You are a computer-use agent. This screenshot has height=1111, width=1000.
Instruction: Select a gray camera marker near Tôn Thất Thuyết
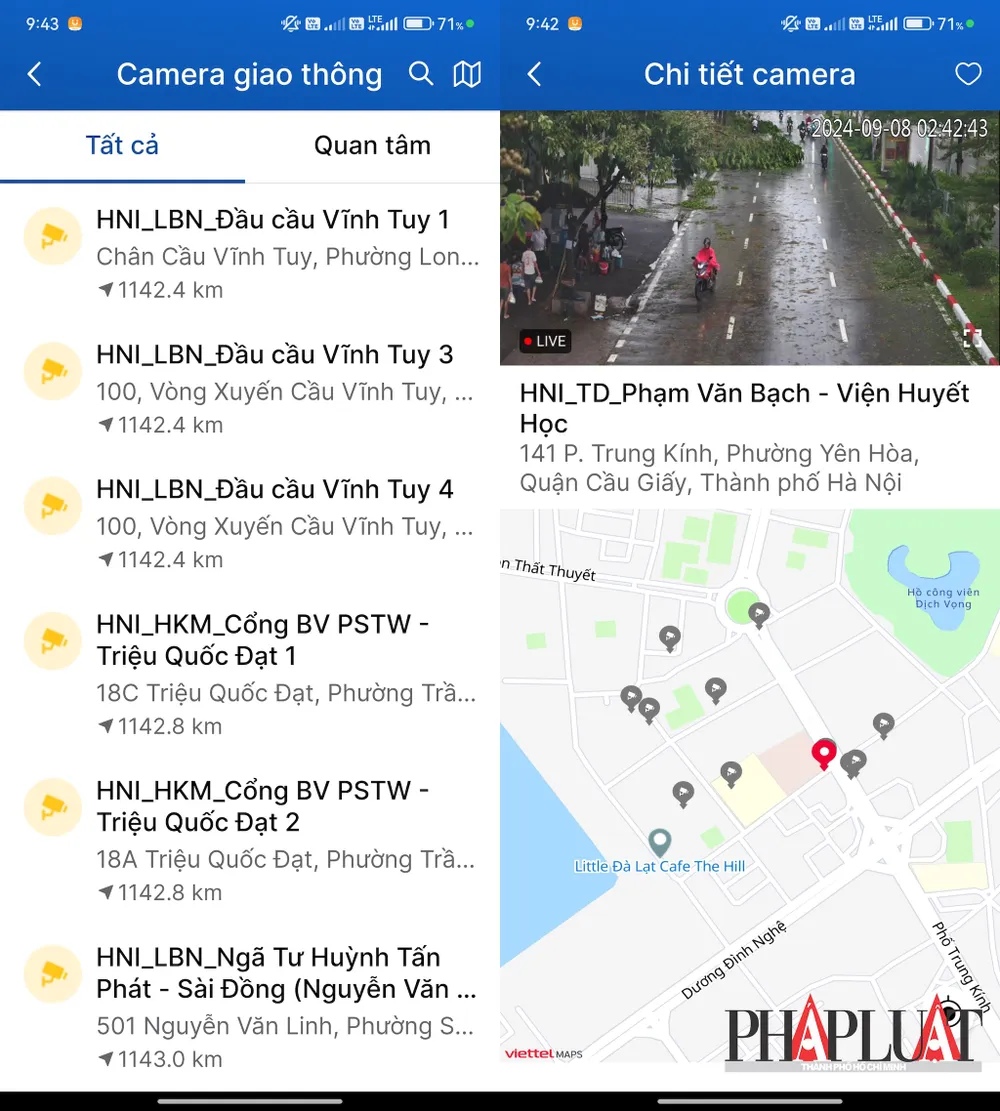pos(670,638)
